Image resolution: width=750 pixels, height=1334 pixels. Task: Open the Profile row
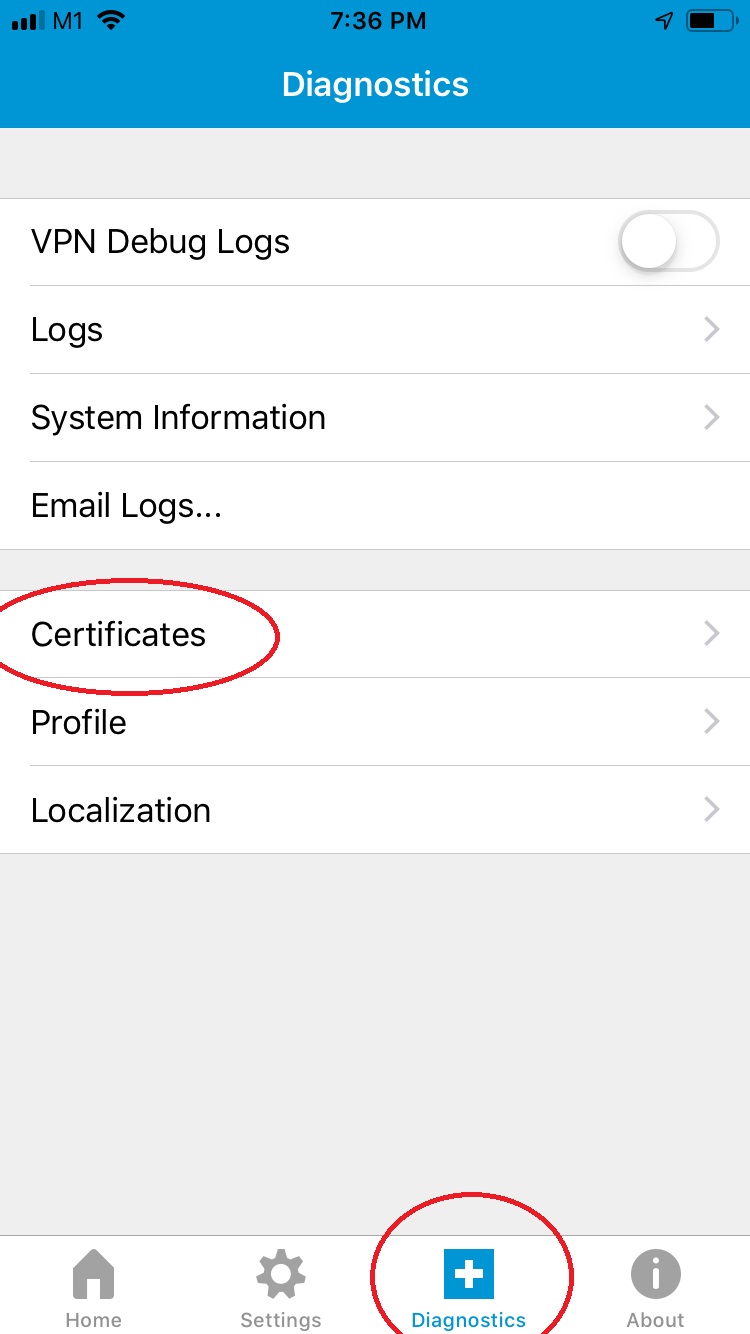tap(375, 722)
